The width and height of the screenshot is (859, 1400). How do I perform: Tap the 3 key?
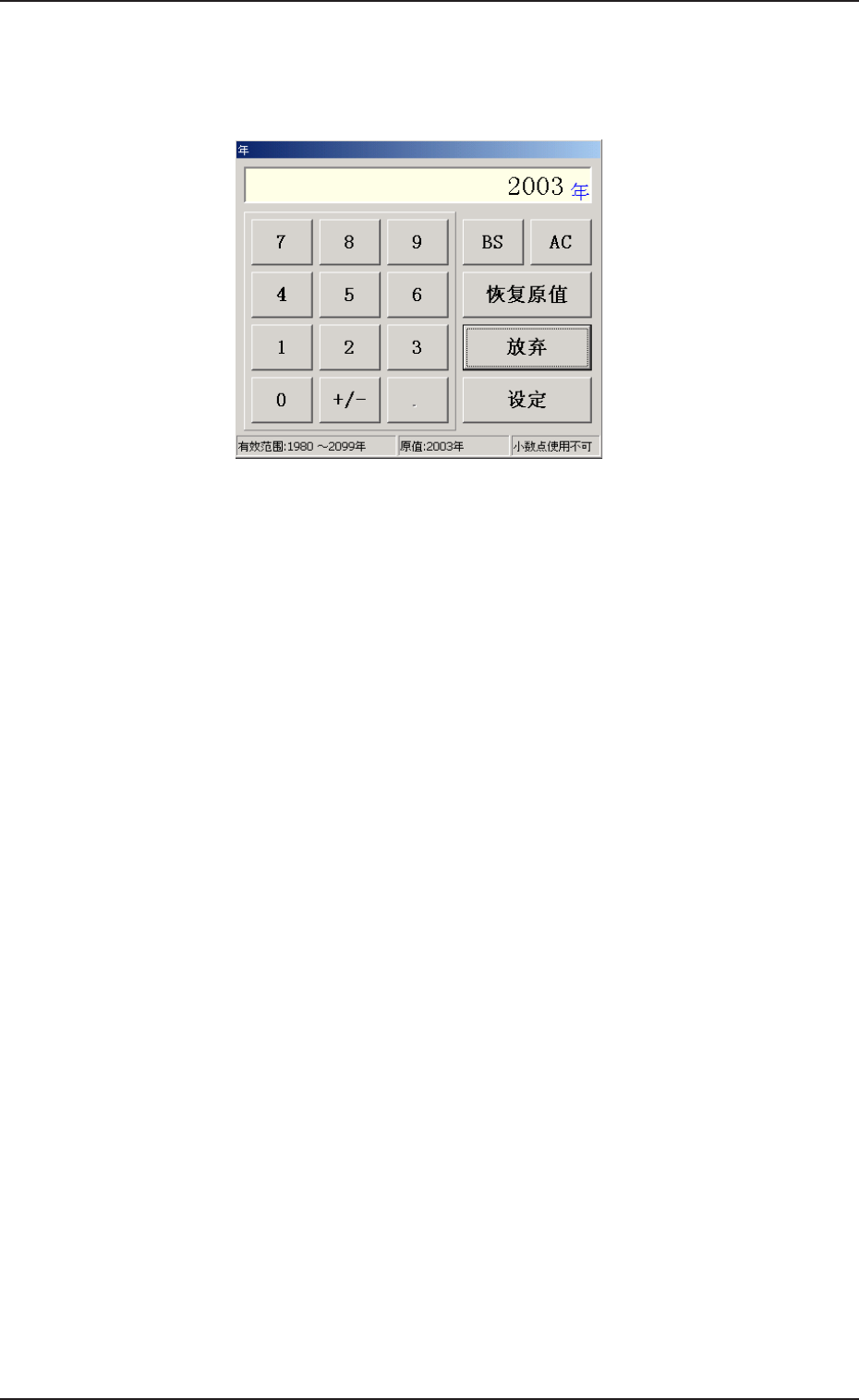[417, 347]
